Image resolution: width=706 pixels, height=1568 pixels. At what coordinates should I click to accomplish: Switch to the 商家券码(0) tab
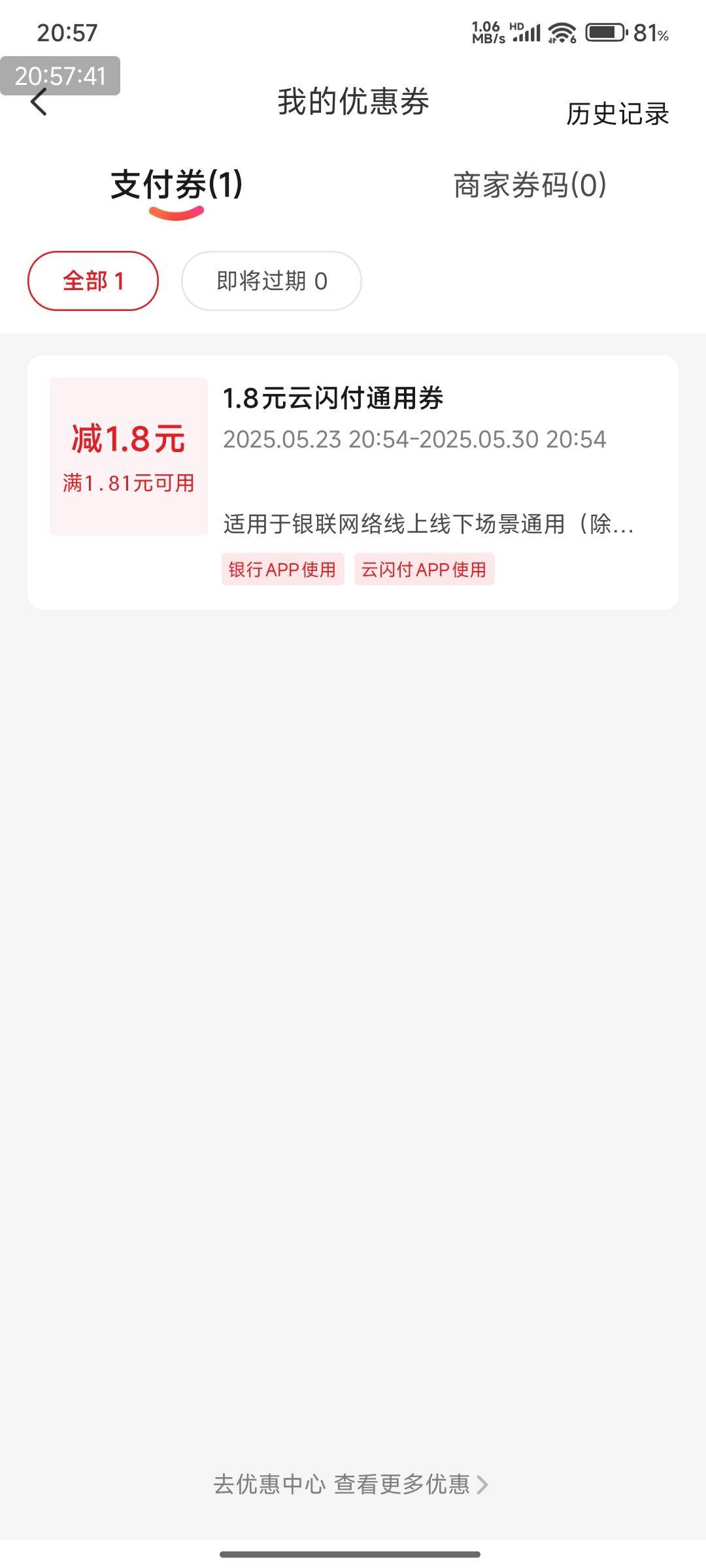[x=530, y=185]
